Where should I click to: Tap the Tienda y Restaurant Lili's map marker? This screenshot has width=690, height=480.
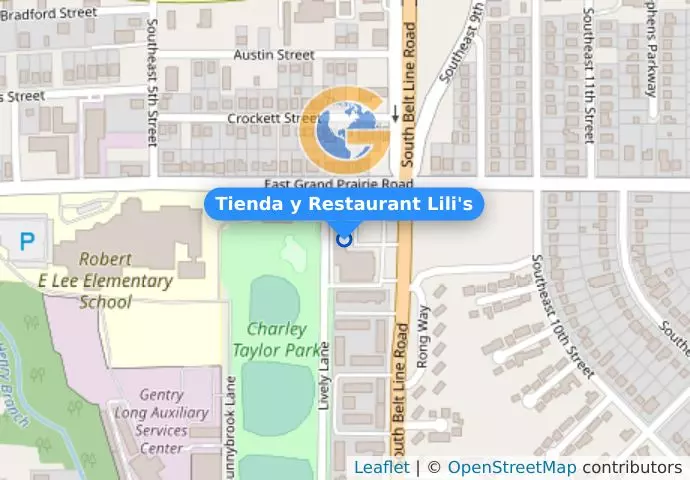click(x=344, y=239)
